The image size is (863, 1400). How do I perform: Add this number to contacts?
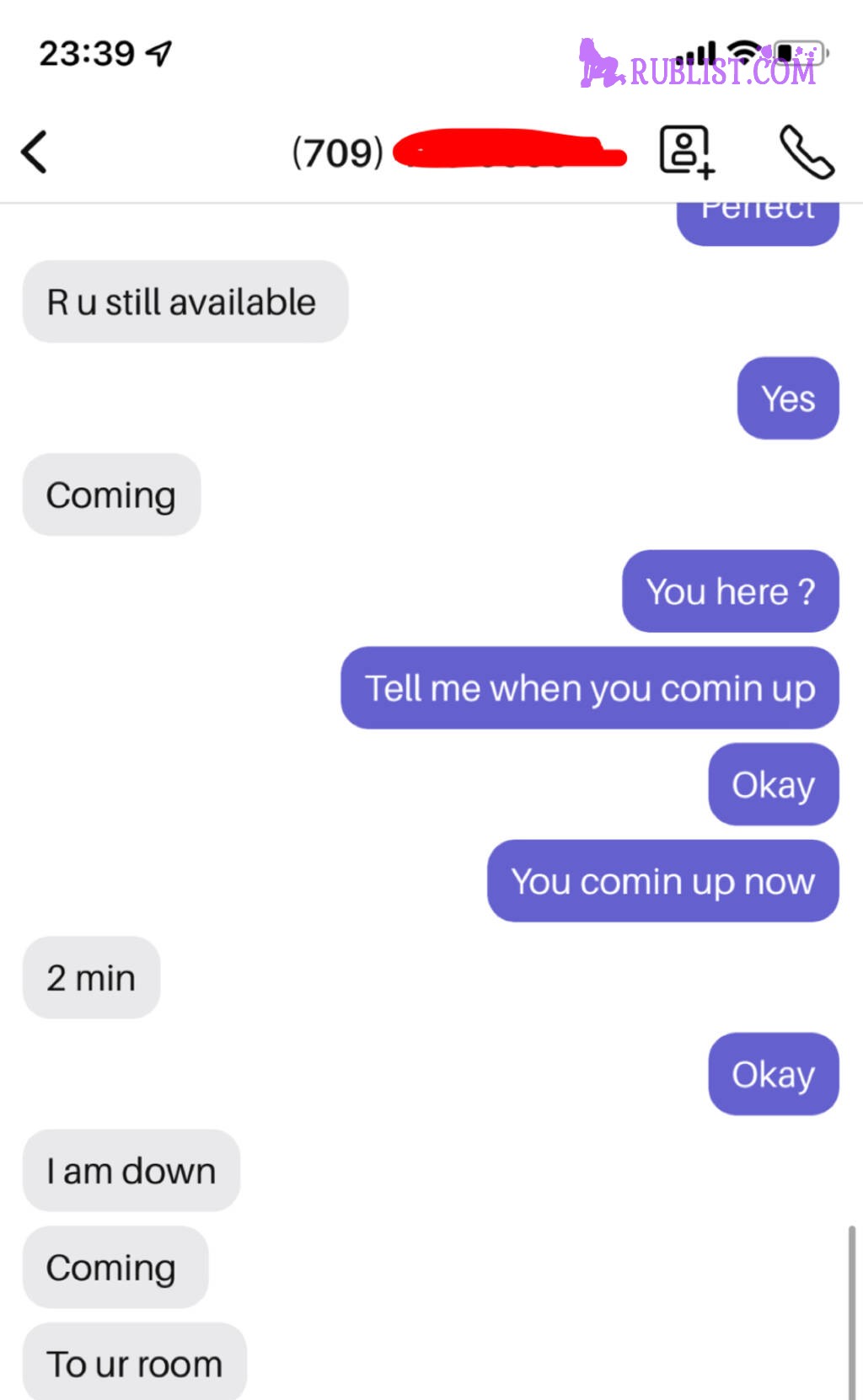pyautogui.click(x=687, y=152)
